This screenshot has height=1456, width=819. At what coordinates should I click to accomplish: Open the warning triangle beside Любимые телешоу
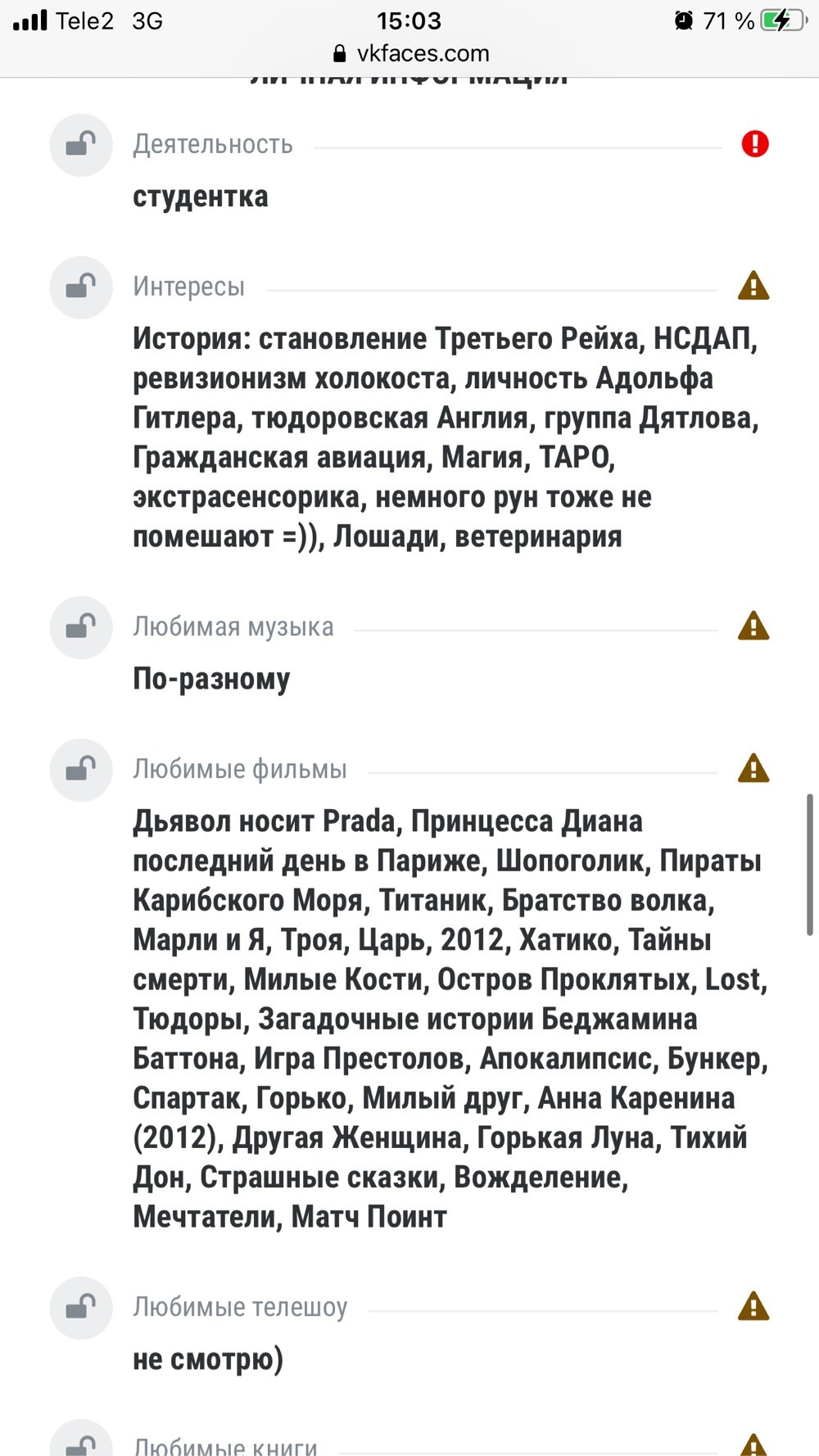(753, 1307)
